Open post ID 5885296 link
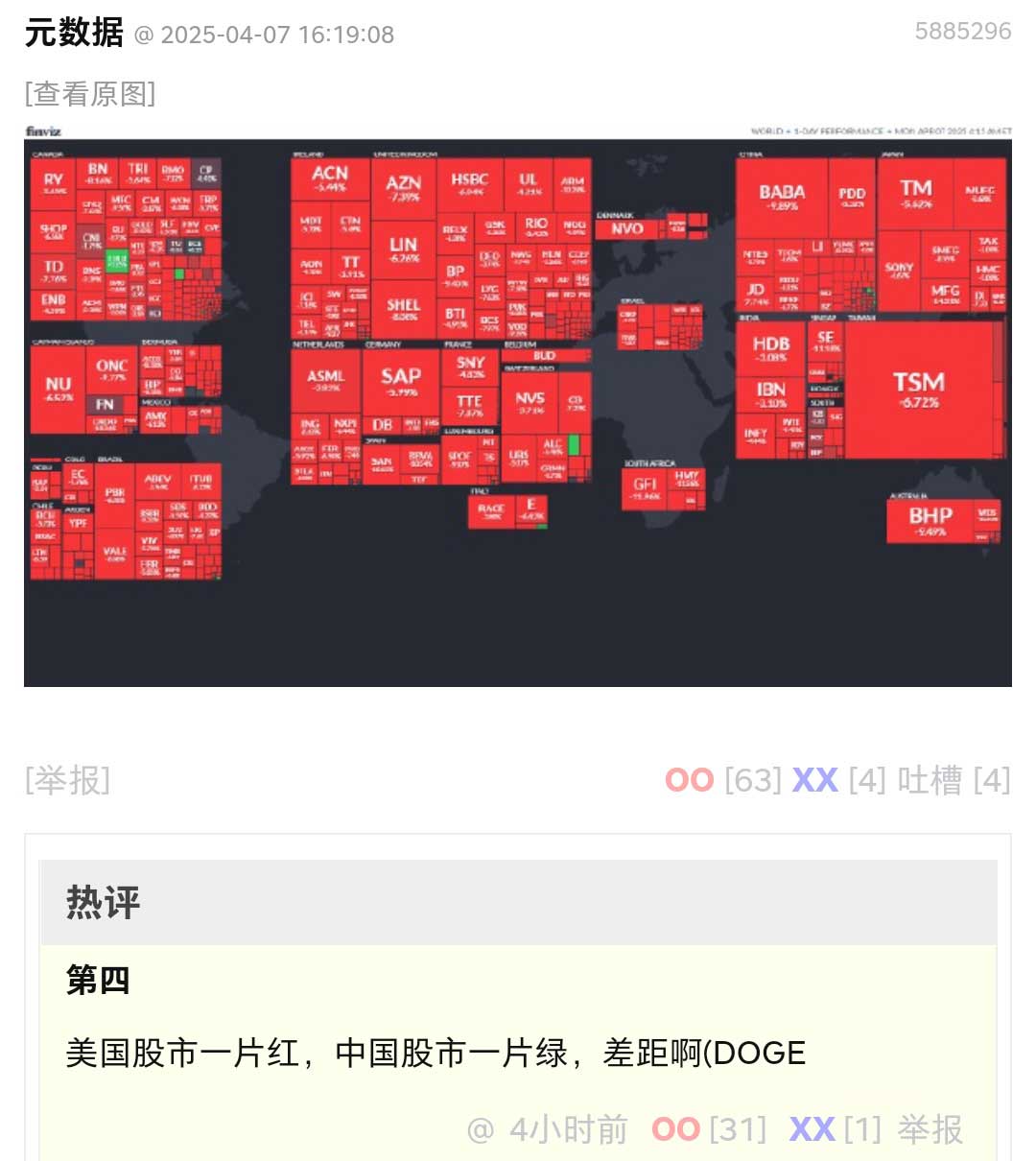 tap(962, 32)
